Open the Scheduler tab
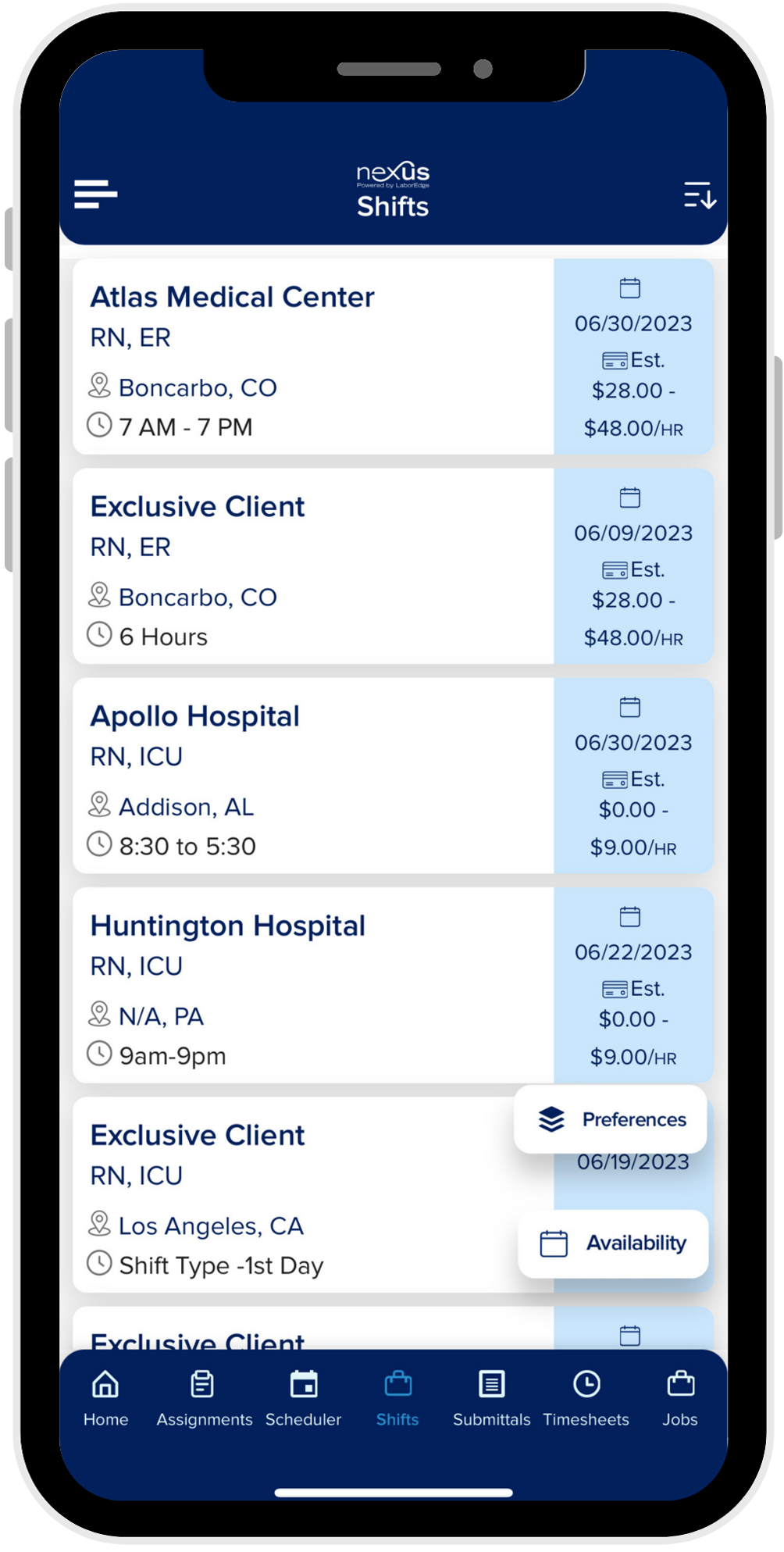This screenshot has width=784, height=1552. tap(303, 1398)
